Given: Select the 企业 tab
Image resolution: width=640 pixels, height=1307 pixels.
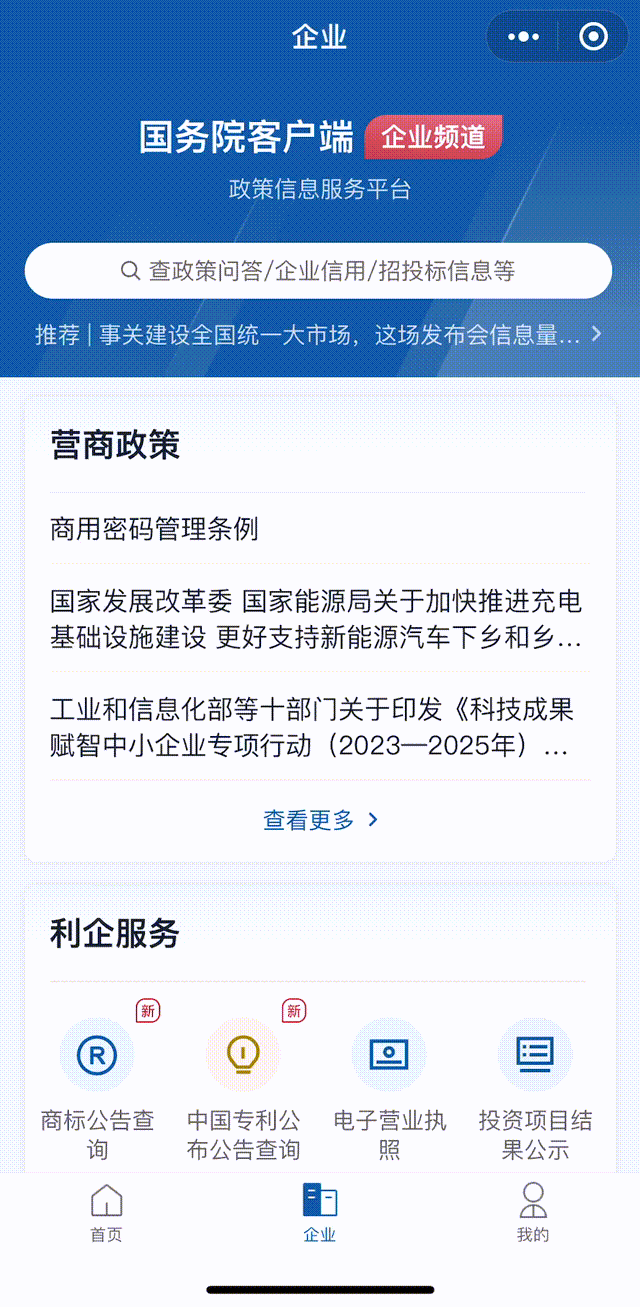Looking at the screenshot, I should [x=320, y=1213].
